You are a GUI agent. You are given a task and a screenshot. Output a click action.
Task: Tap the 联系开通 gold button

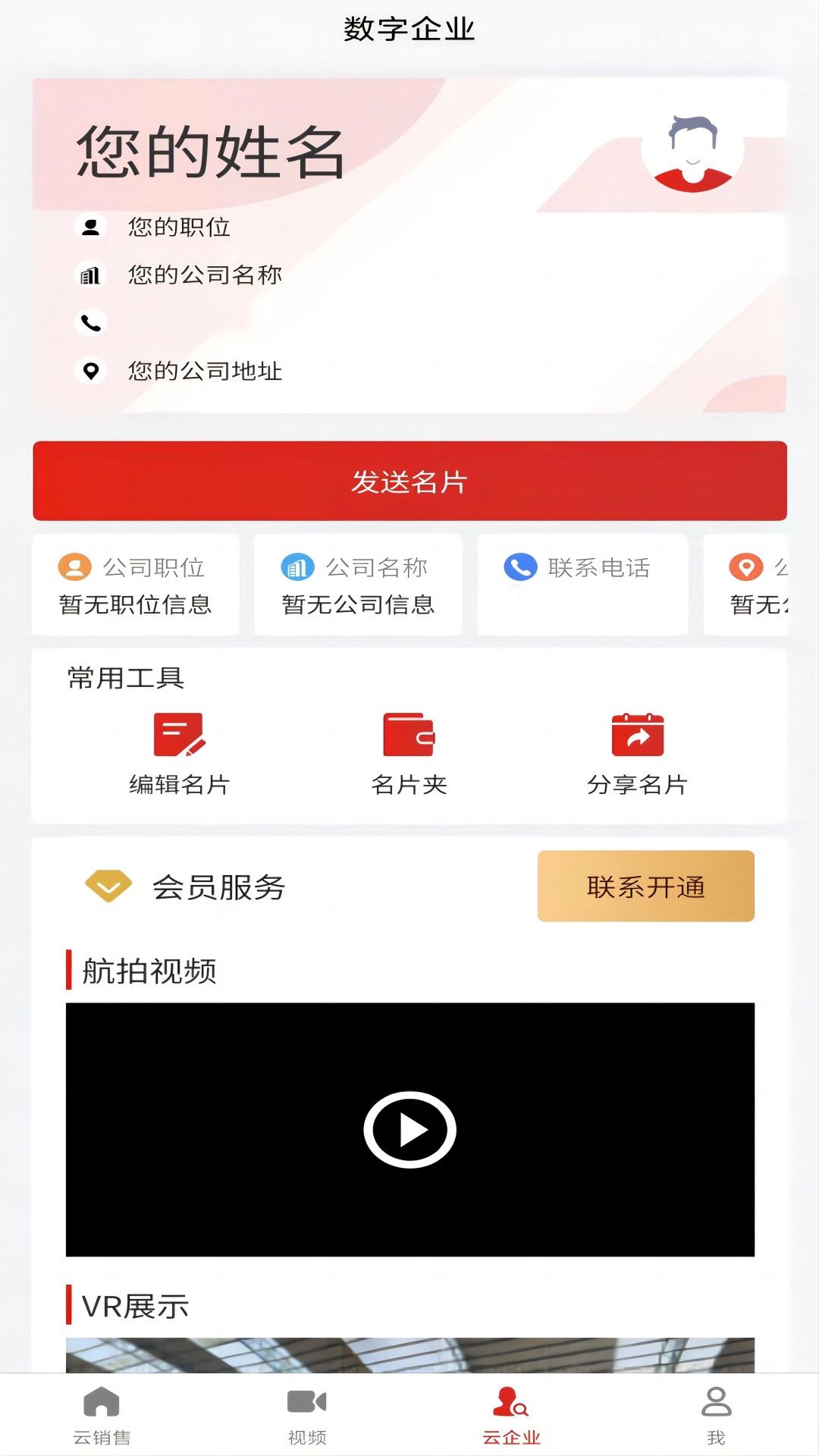click(x=645, y=886)
